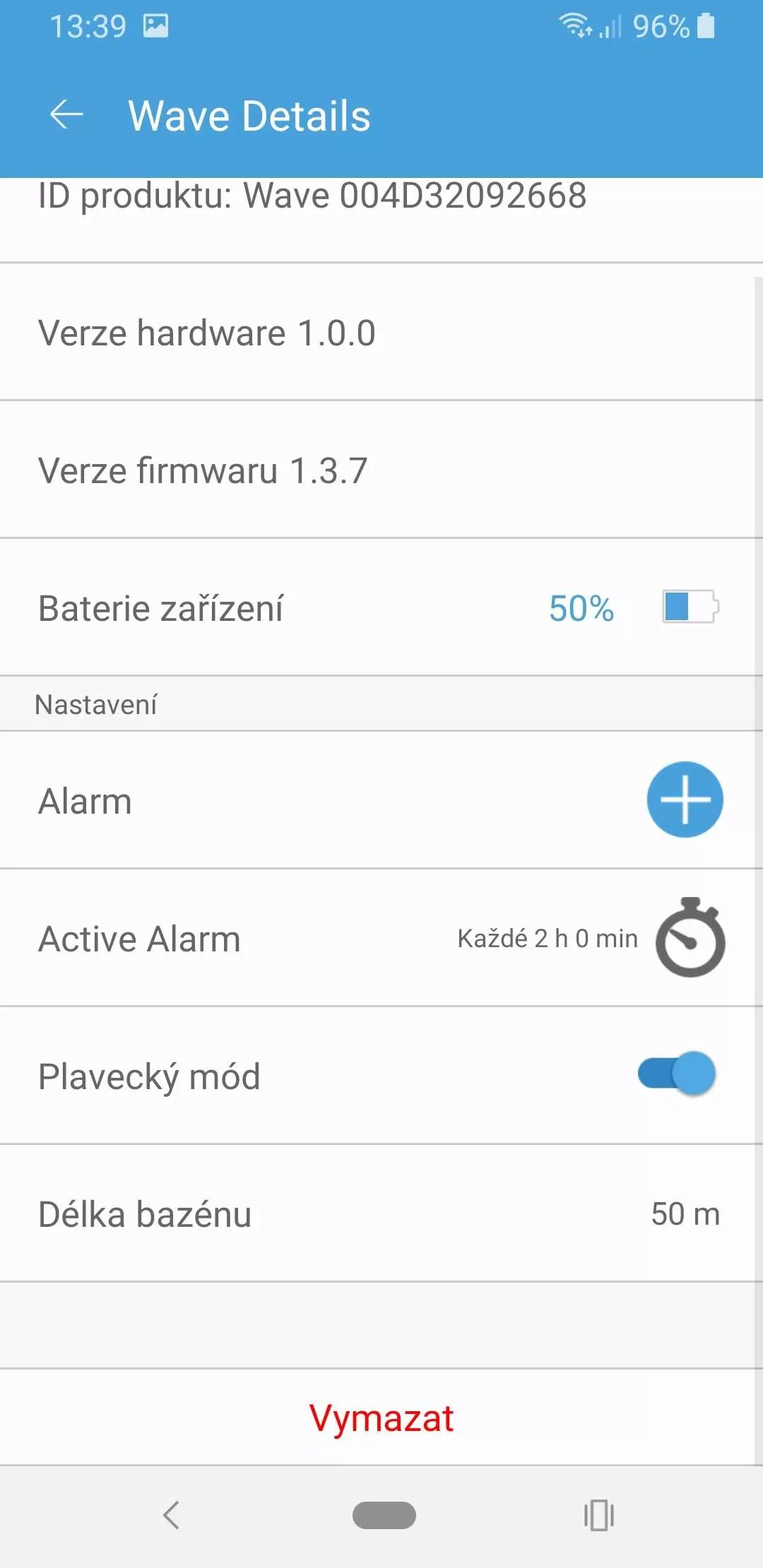Go back from Wave Details
This screenshot has height=1568, width=763.
tap(67, 115)
